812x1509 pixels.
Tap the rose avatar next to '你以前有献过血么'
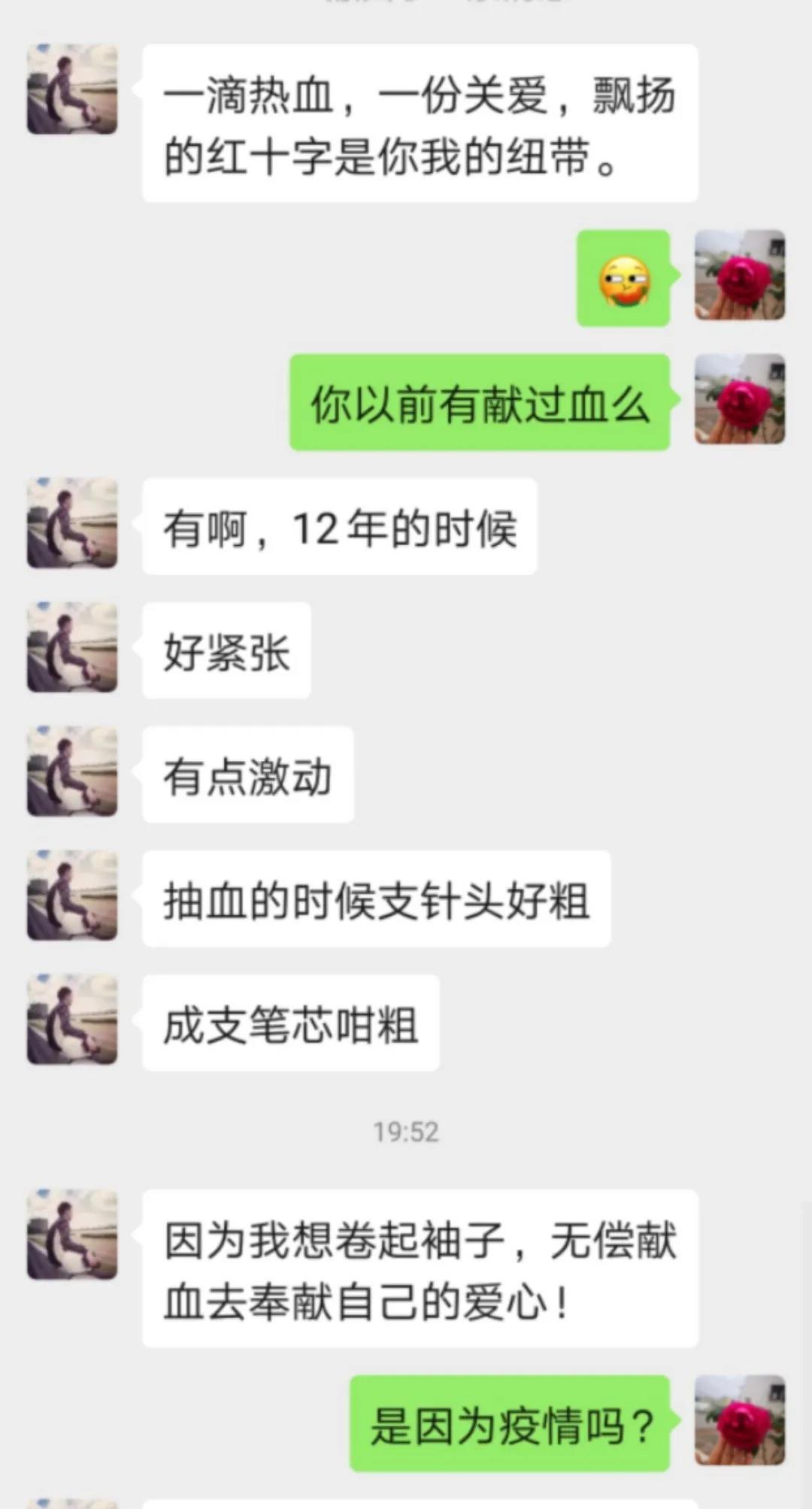[740, 399]
